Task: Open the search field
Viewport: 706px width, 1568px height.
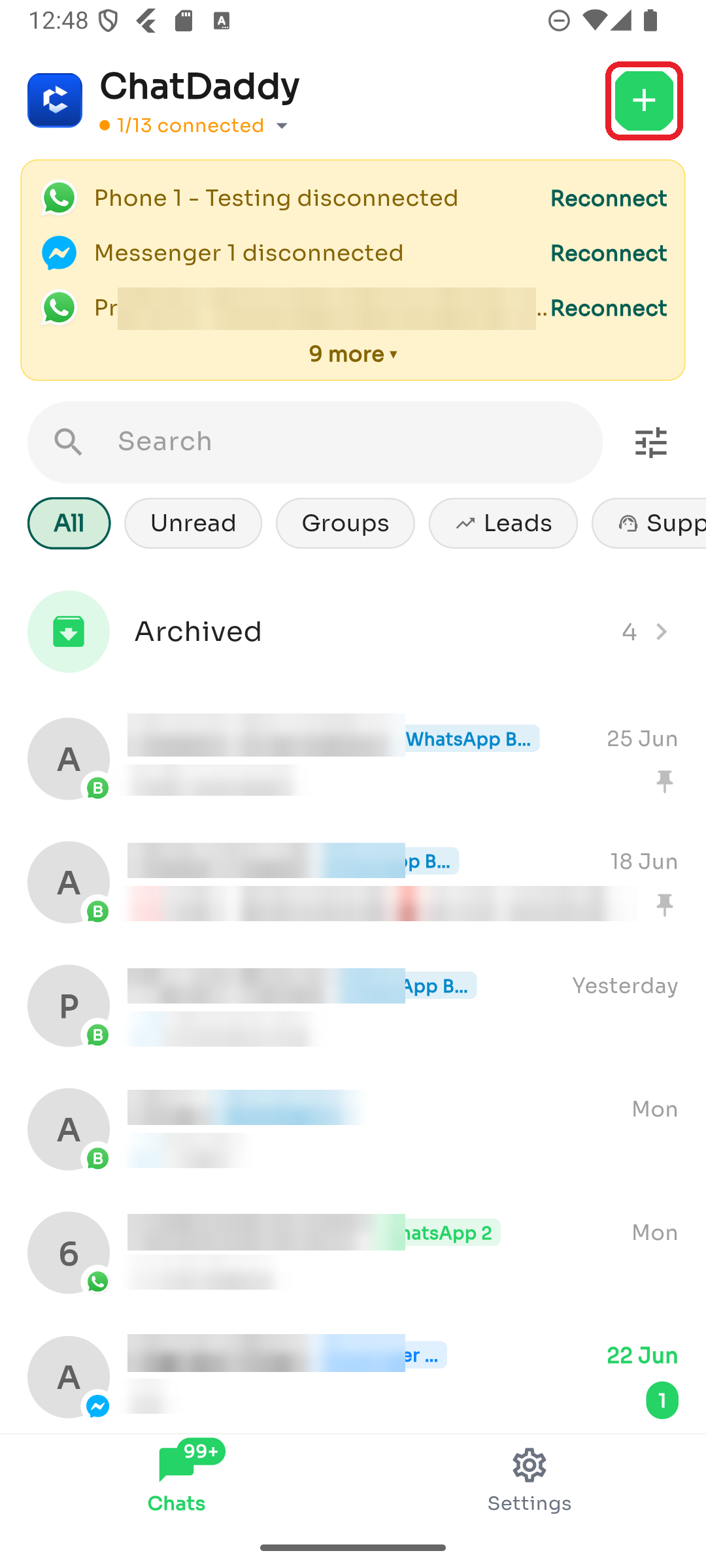Action: pos(315,442)
